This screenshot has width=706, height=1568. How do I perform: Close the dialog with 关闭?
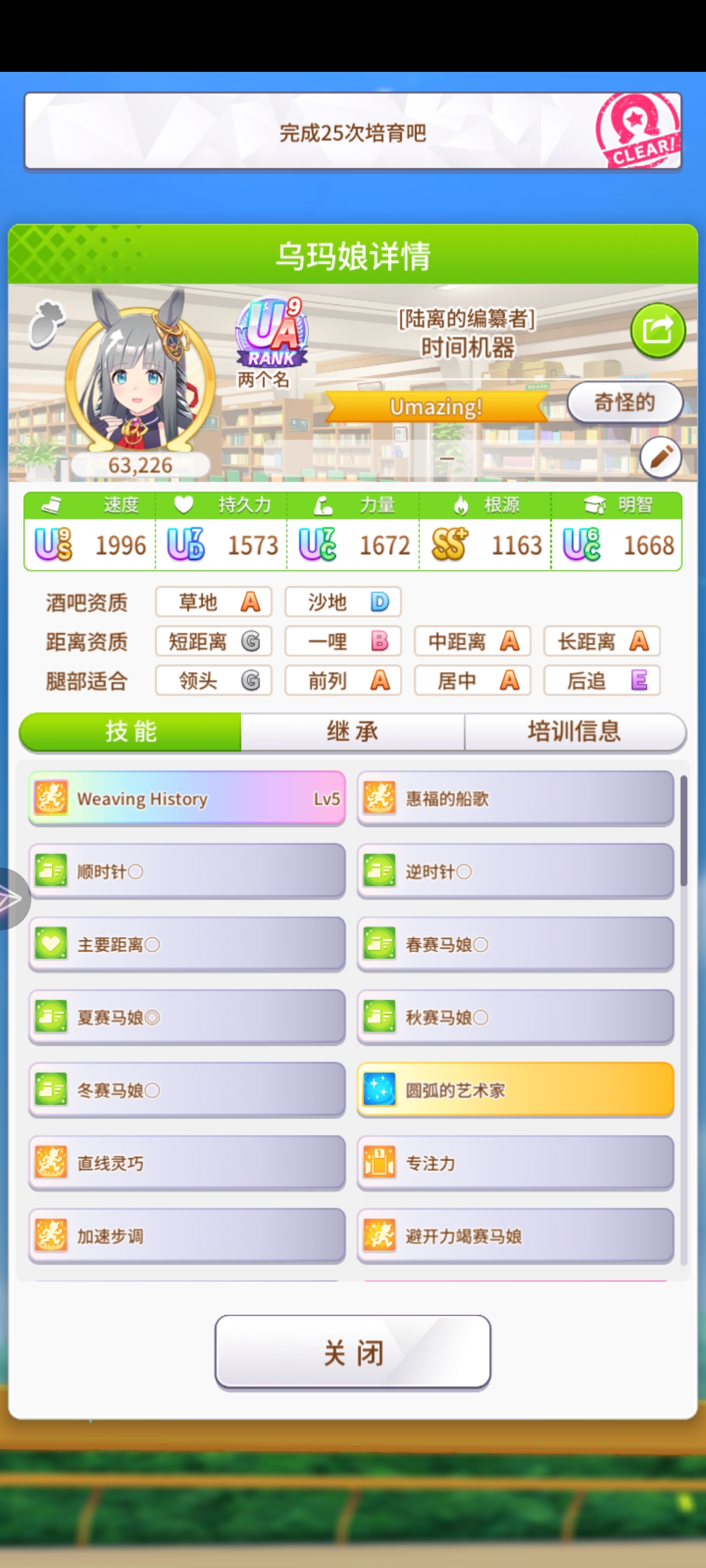(x=353, y=1352)
